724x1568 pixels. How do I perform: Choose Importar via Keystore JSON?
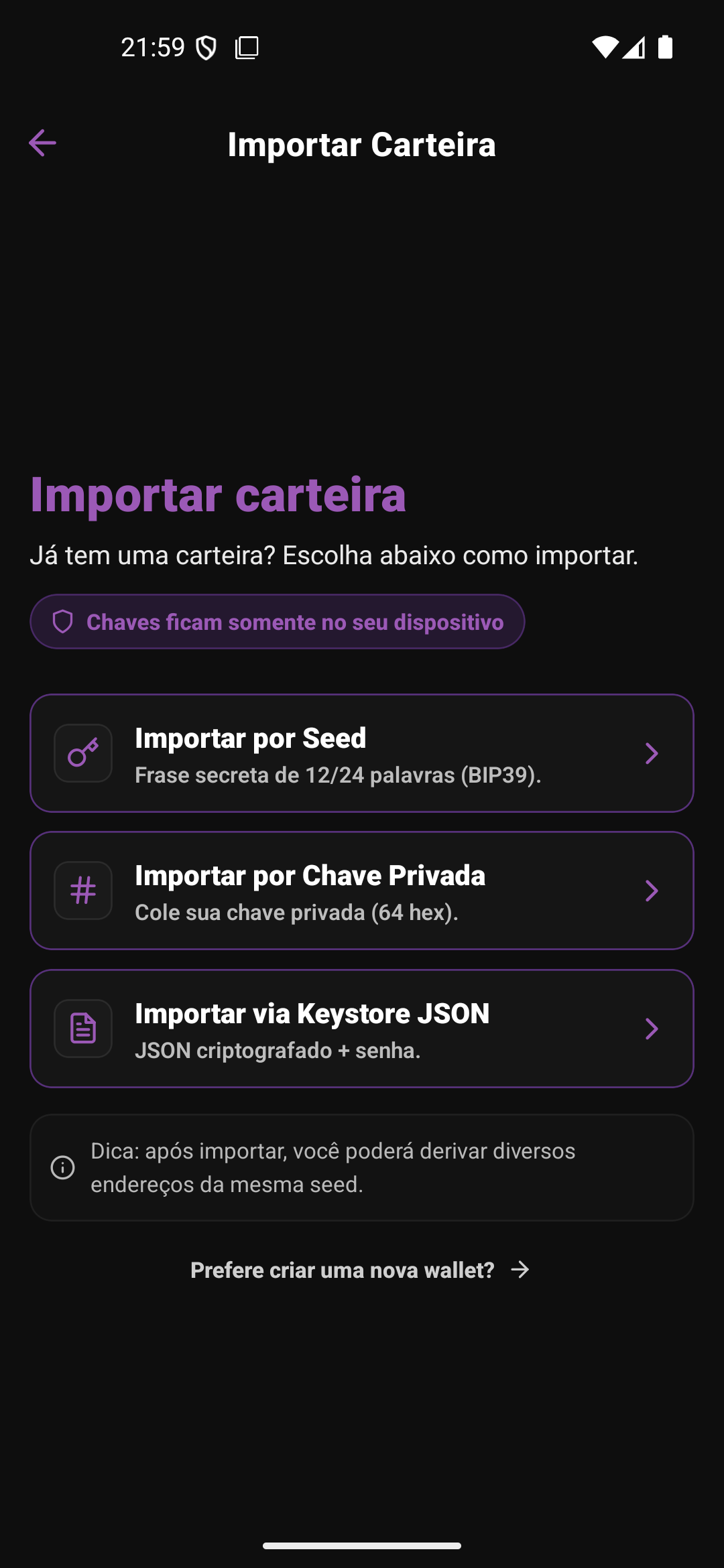[361, 1029]
